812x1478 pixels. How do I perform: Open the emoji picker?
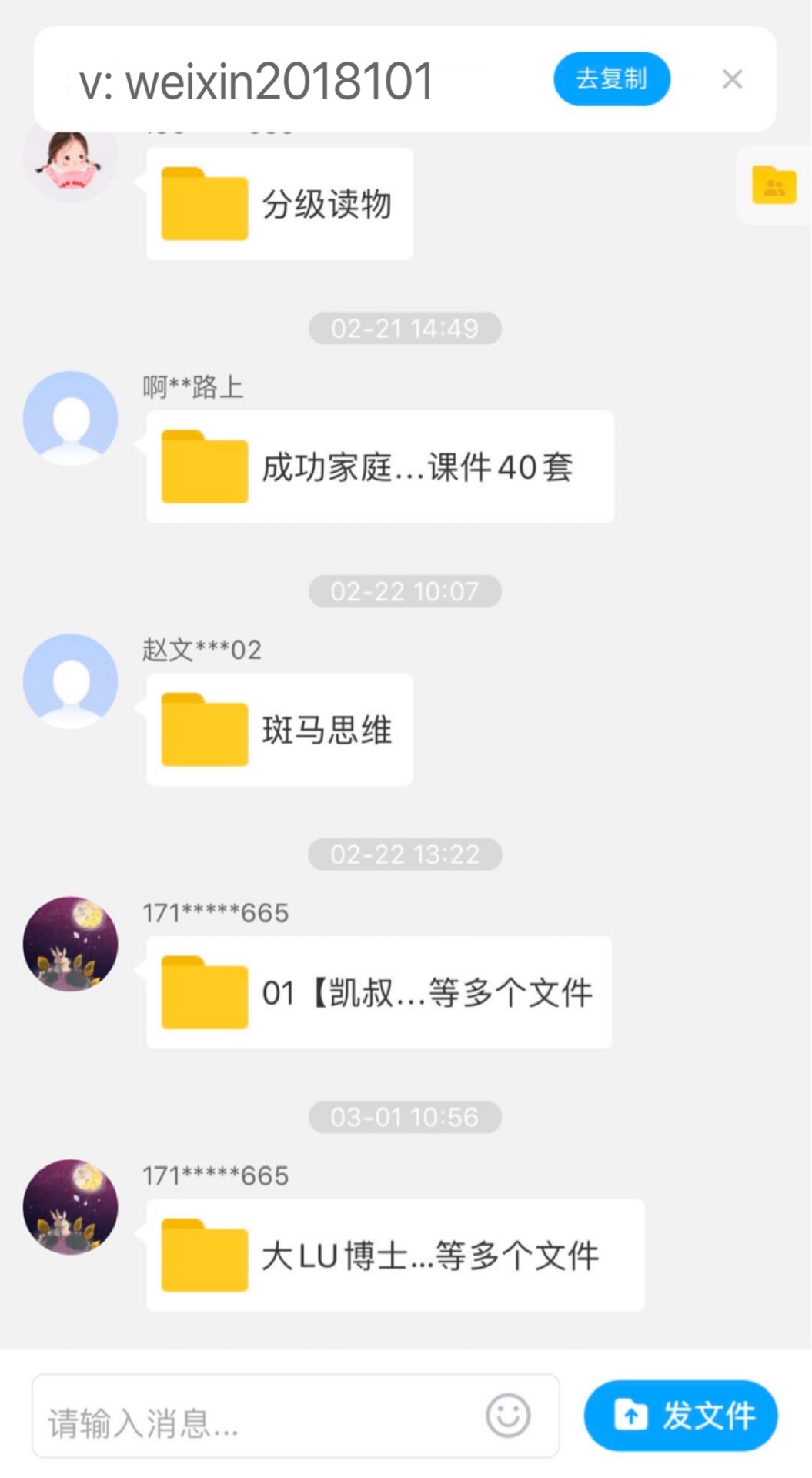(x=507, y=1413)
